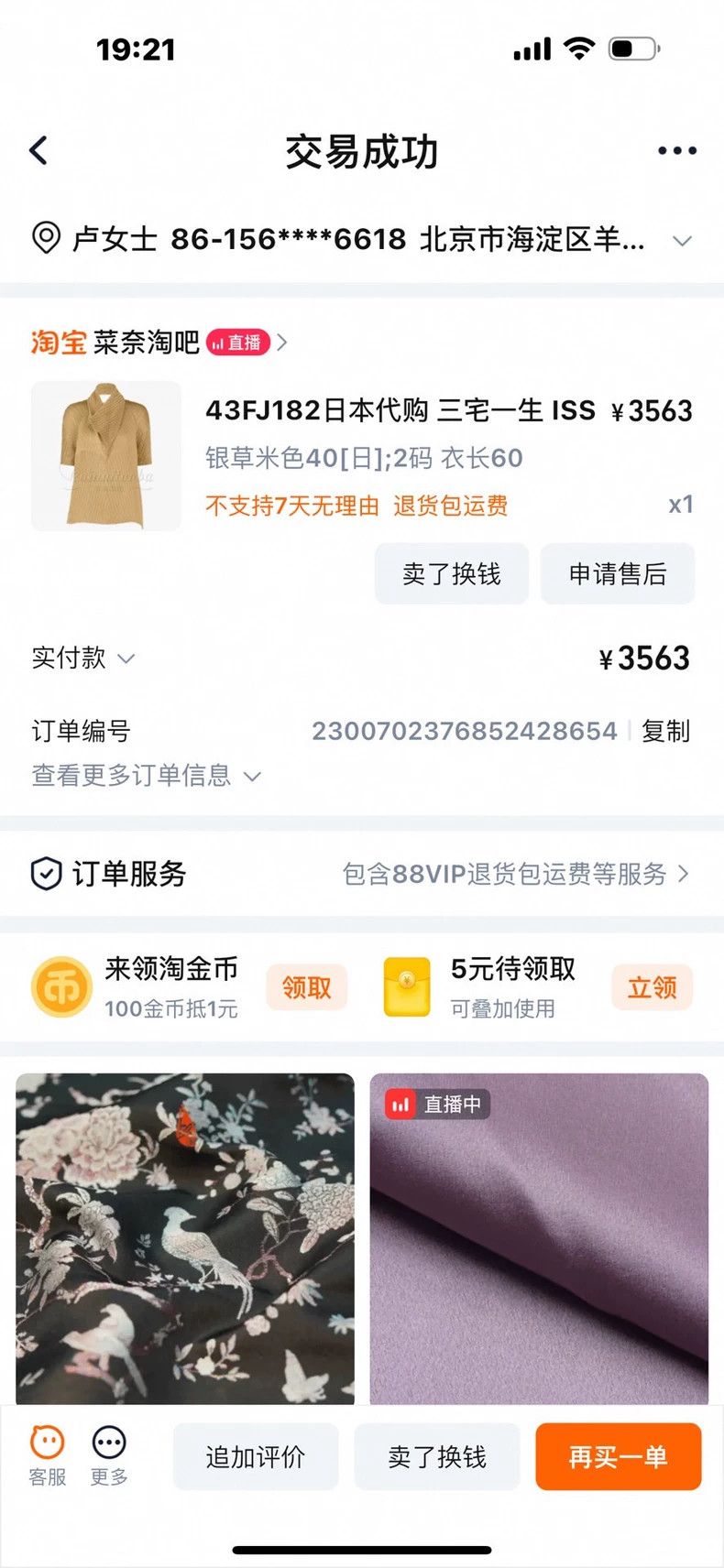724x1568 pixels.
Task: Tap 申请售后 for after-sales service
Action: pos(618,573)
